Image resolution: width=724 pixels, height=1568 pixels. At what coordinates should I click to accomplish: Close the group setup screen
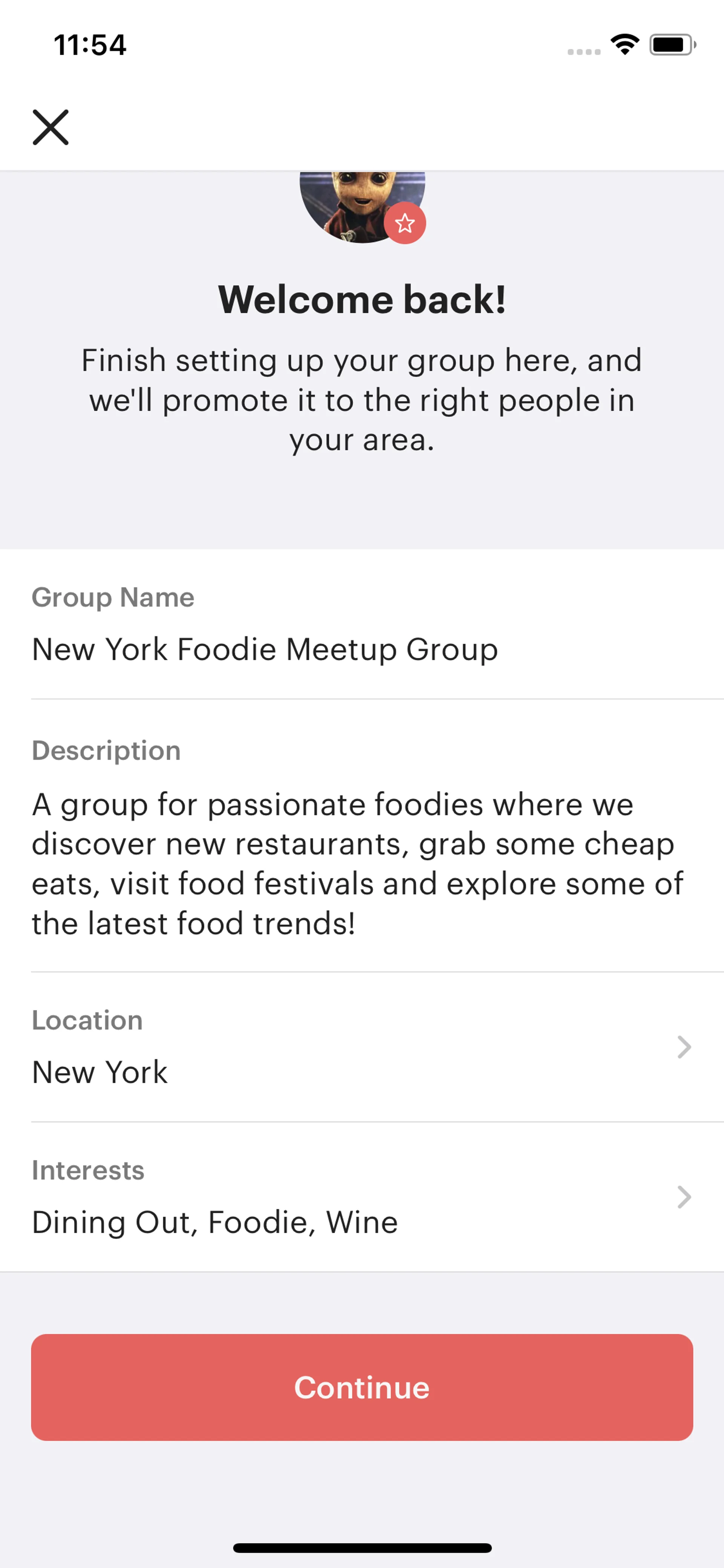[51, 127]
